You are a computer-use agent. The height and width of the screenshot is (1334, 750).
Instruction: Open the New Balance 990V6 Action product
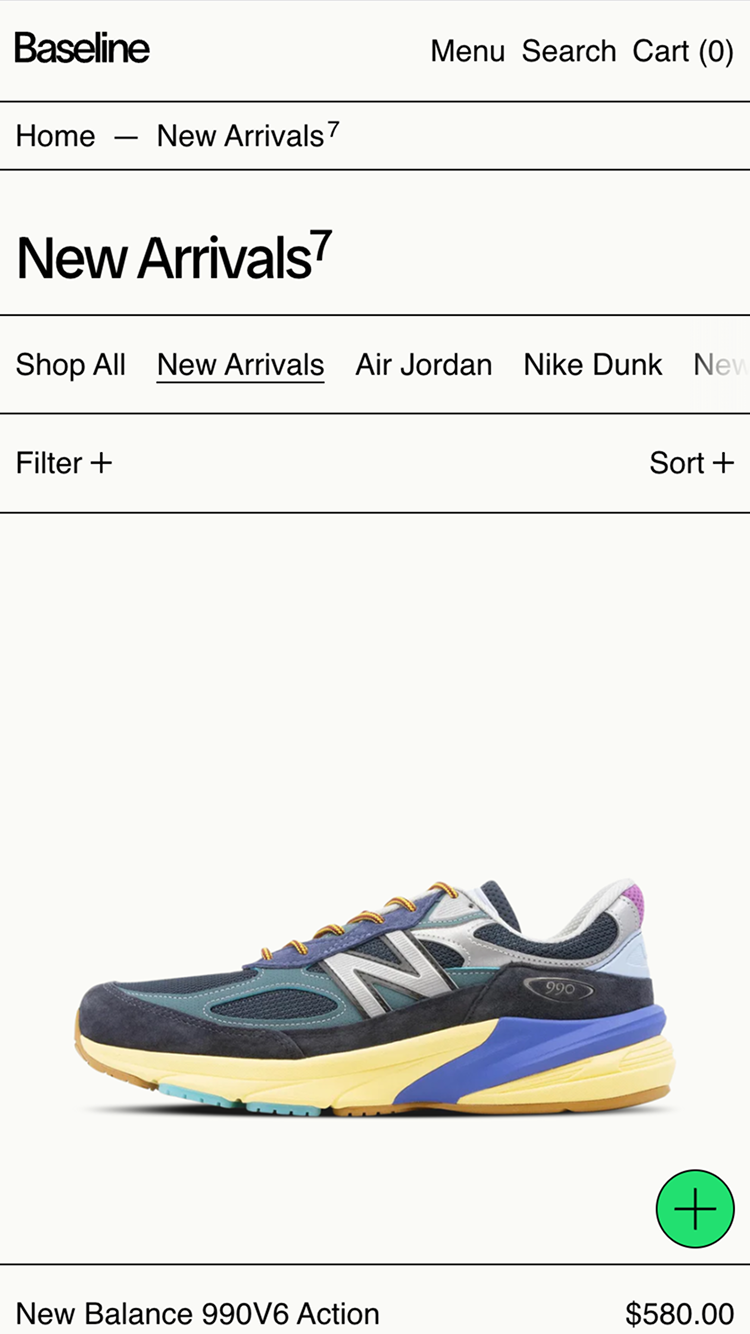198,1313
